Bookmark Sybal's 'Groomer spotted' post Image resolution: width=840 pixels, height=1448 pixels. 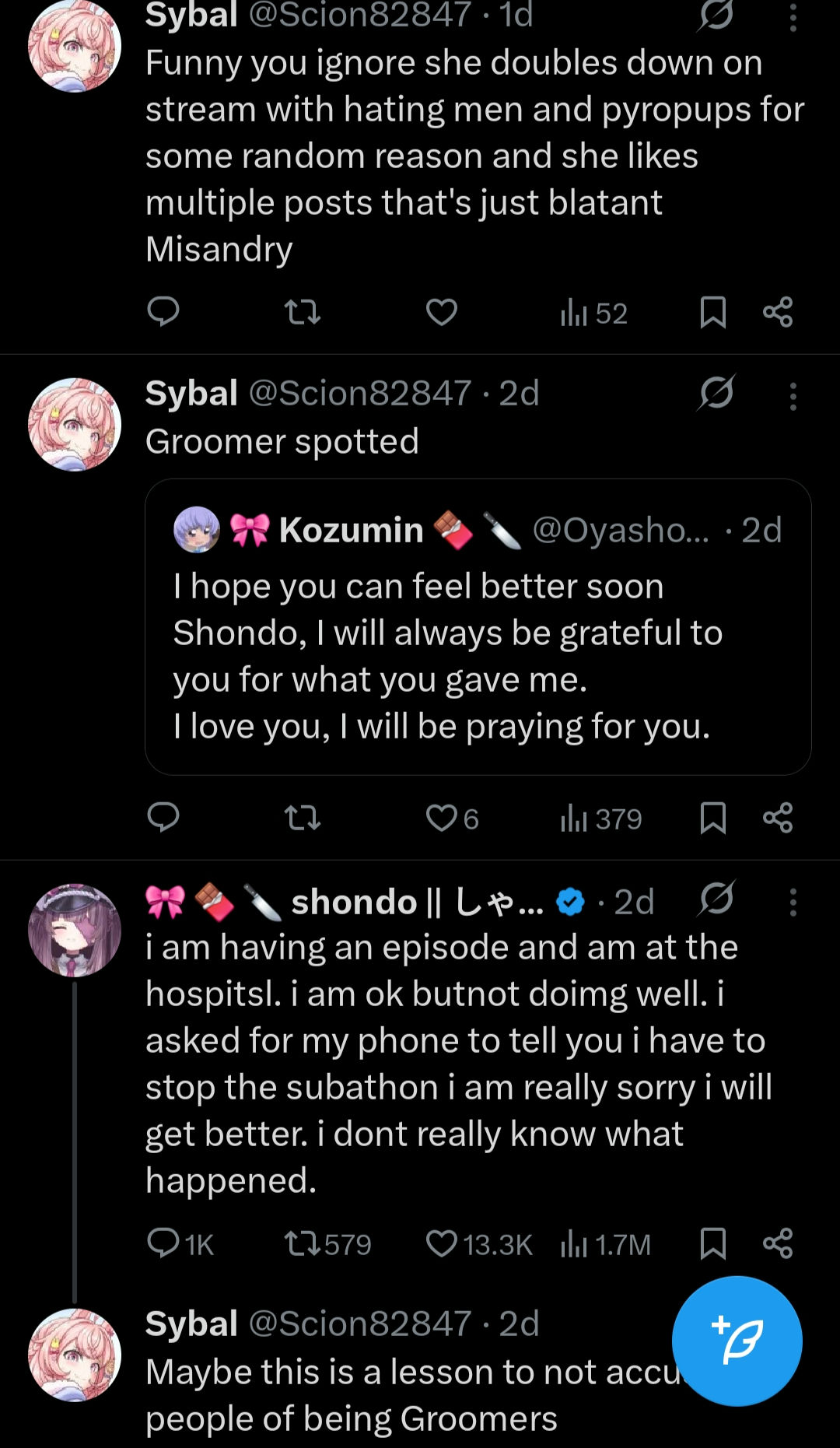[712, 818]
